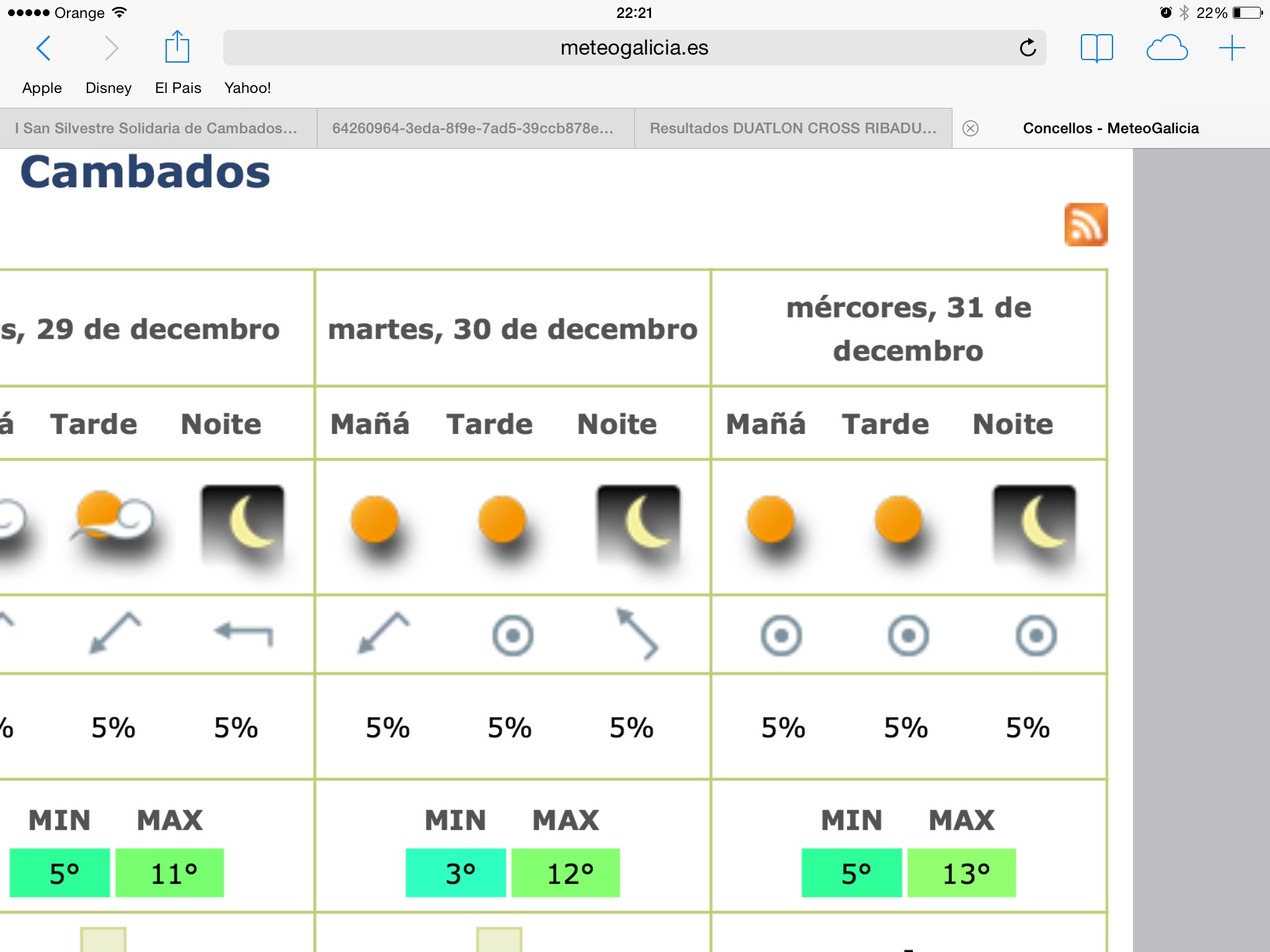Open the bookmarks book icon

pyautogui.click(x=1096, y=48)
